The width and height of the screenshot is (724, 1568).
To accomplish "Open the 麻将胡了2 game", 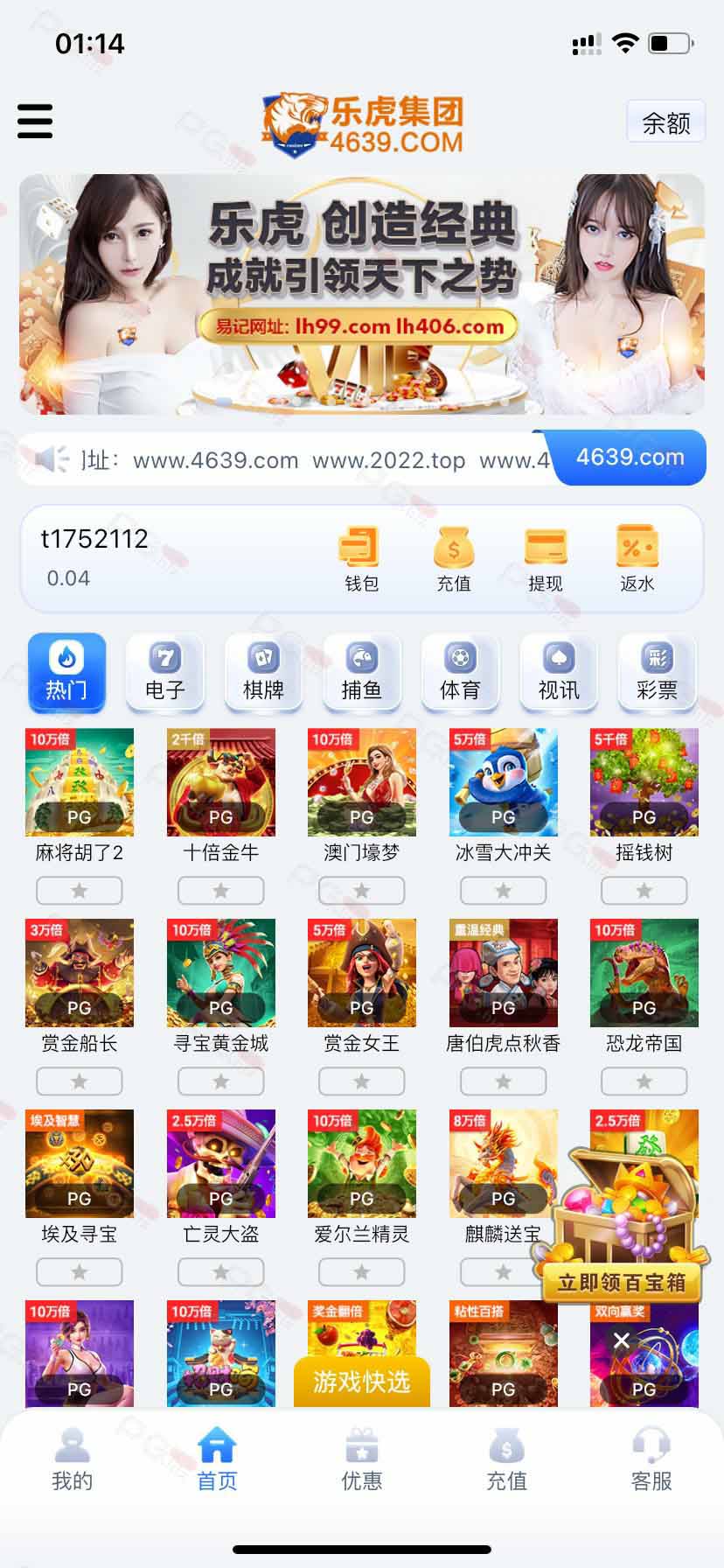I will [x=80, y=795].
